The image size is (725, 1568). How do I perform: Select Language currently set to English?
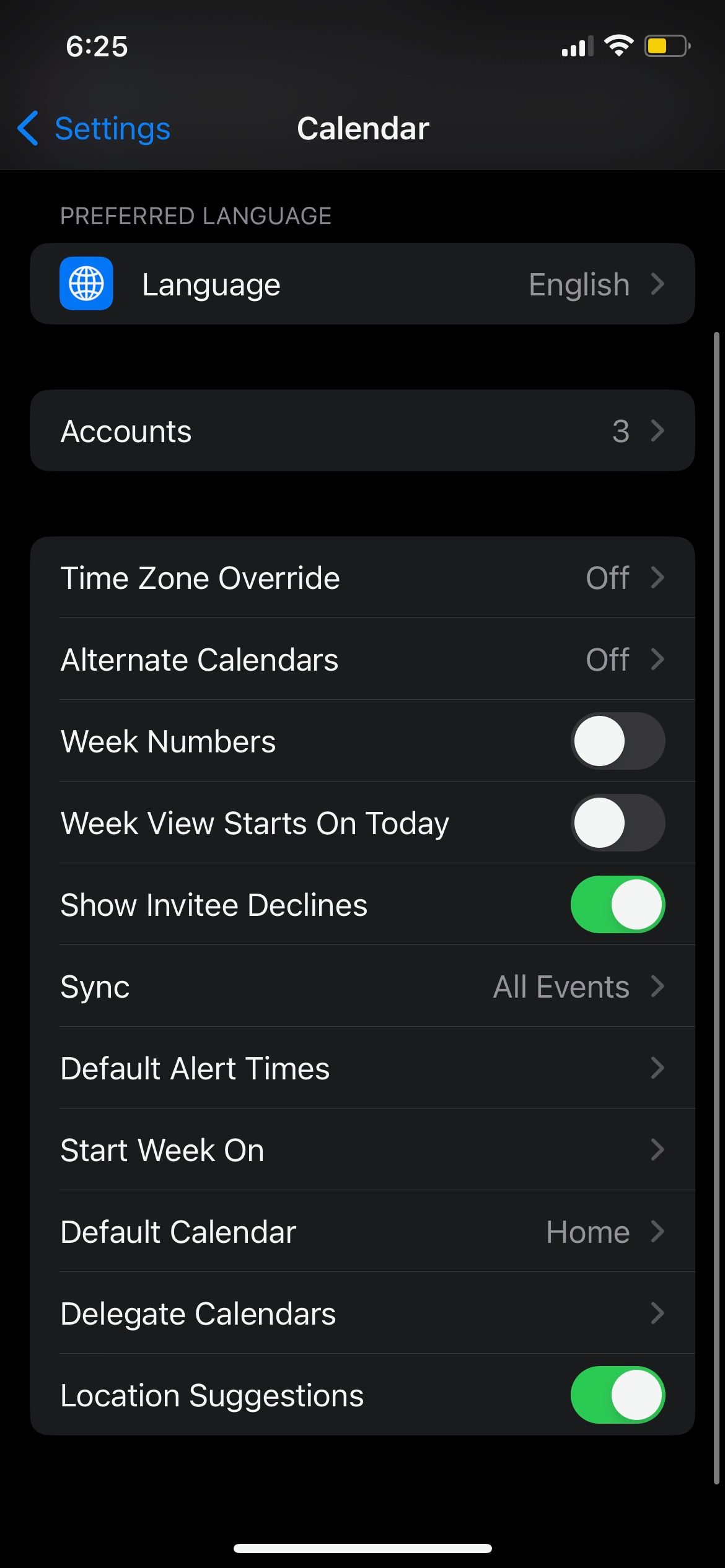(x=362, y=284)
